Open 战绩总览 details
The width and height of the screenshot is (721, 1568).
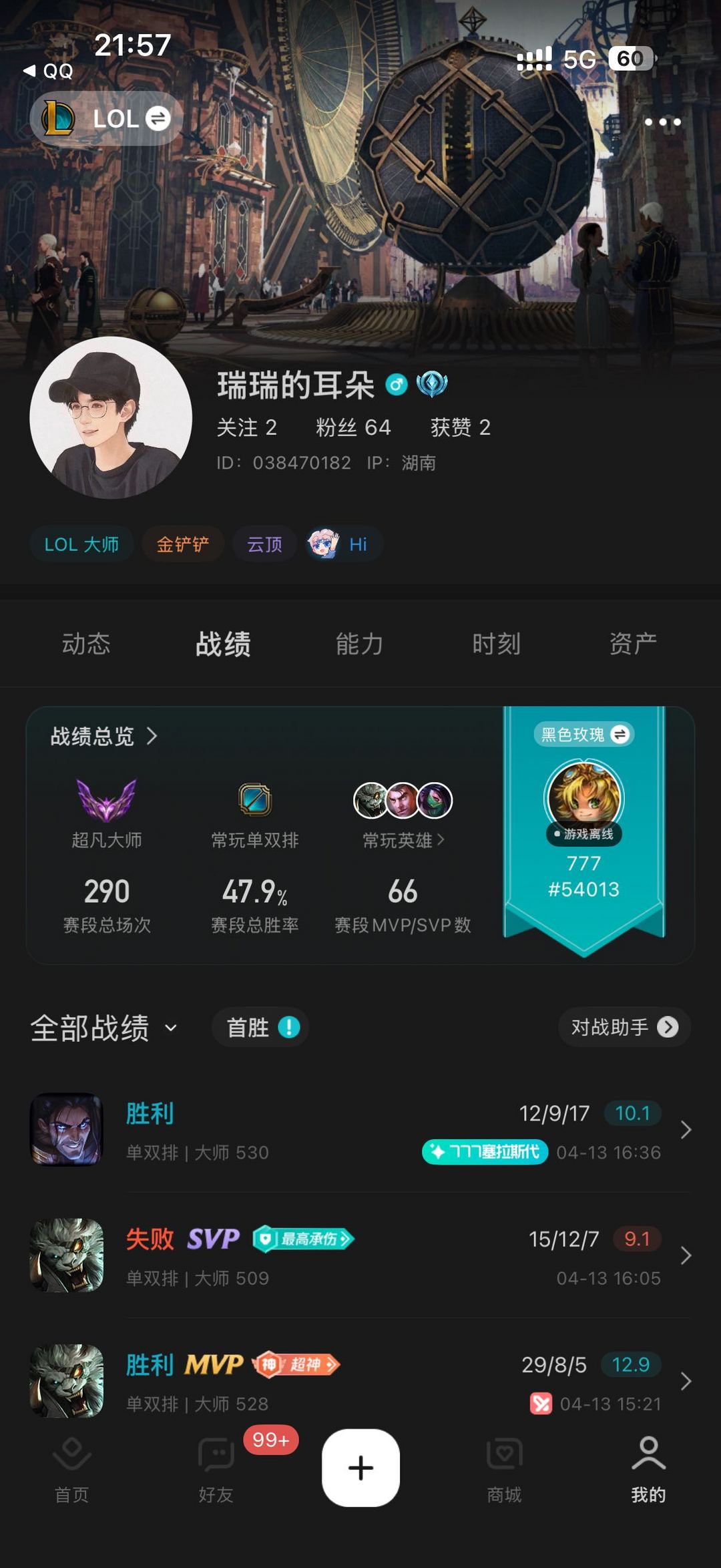pyautogui.click(x=104, y=736)
